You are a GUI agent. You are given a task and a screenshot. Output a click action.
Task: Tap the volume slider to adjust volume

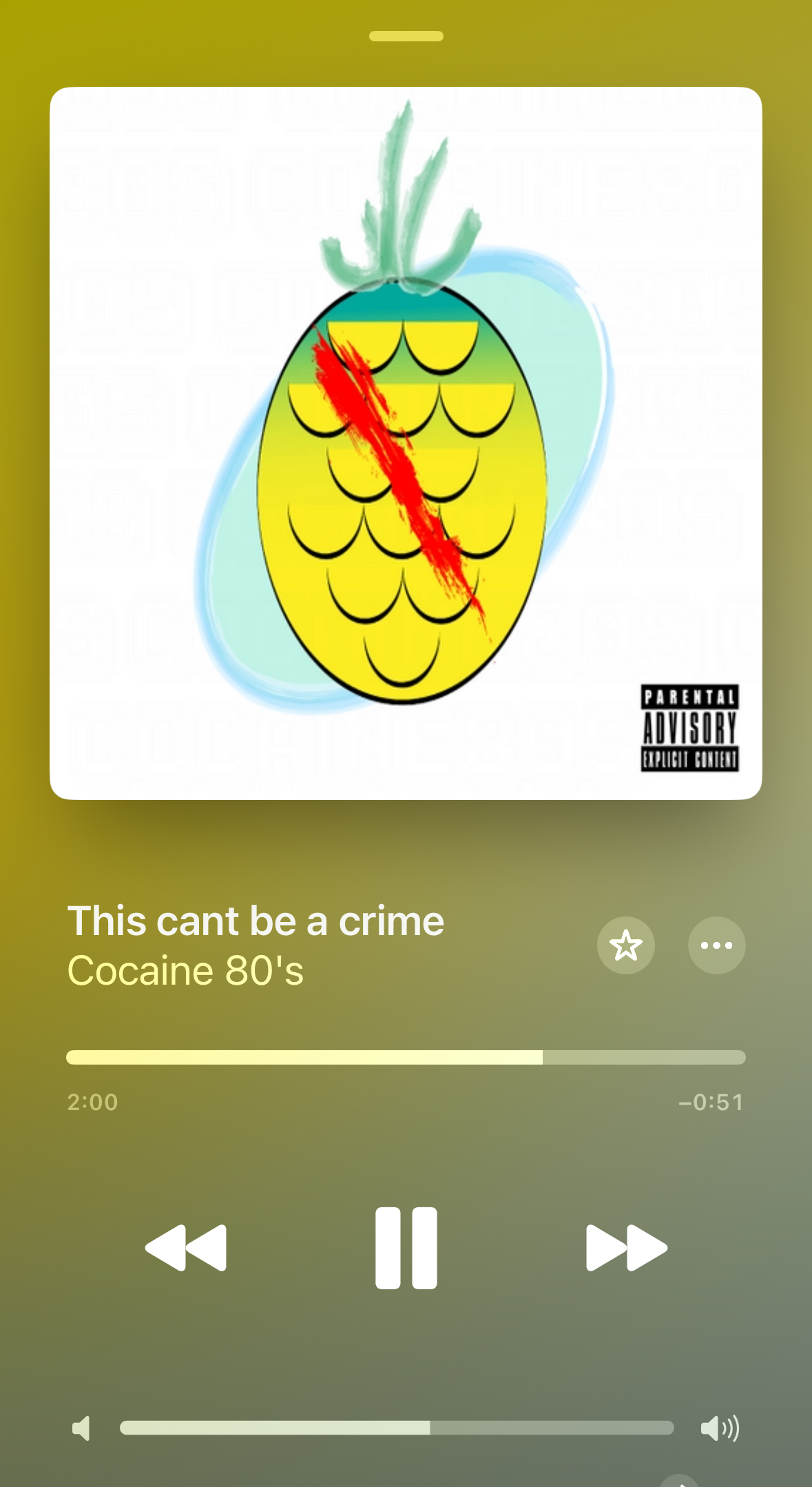397,1428
